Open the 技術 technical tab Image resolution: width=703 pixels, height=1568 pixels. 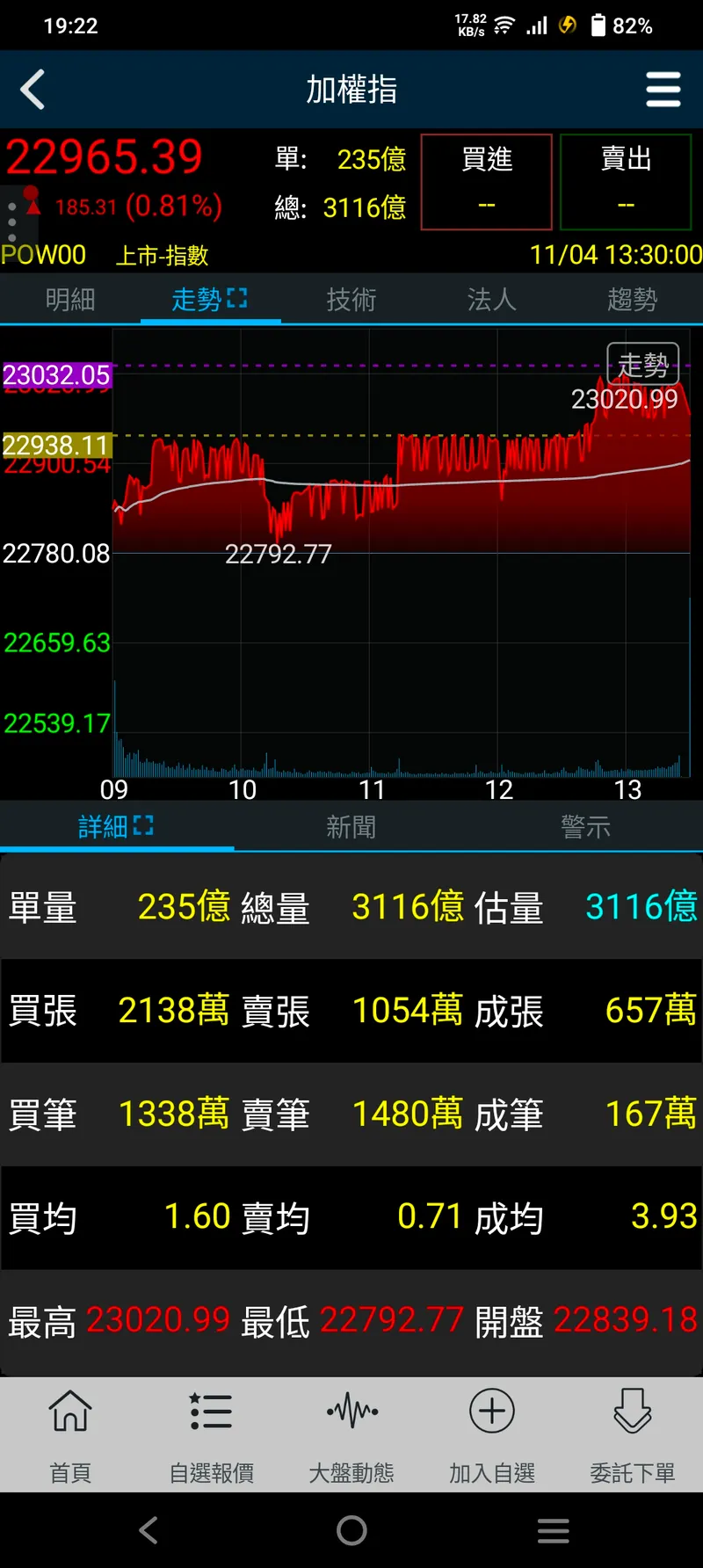[351, 300]
